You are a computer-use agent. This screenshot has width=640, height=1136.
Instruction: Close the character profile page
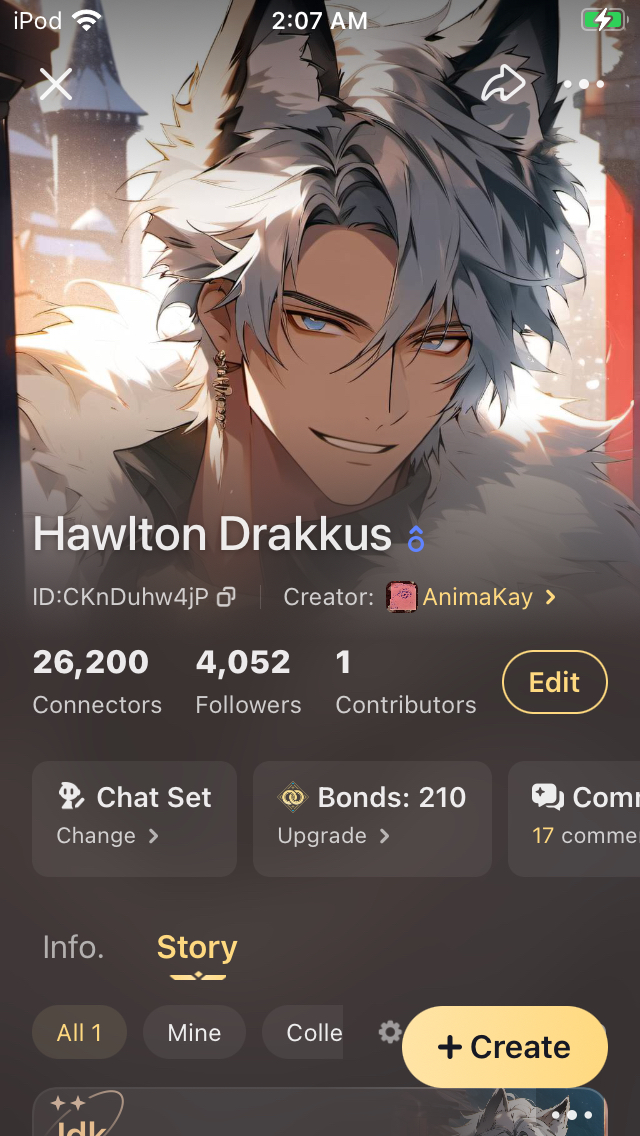[55, 84]
